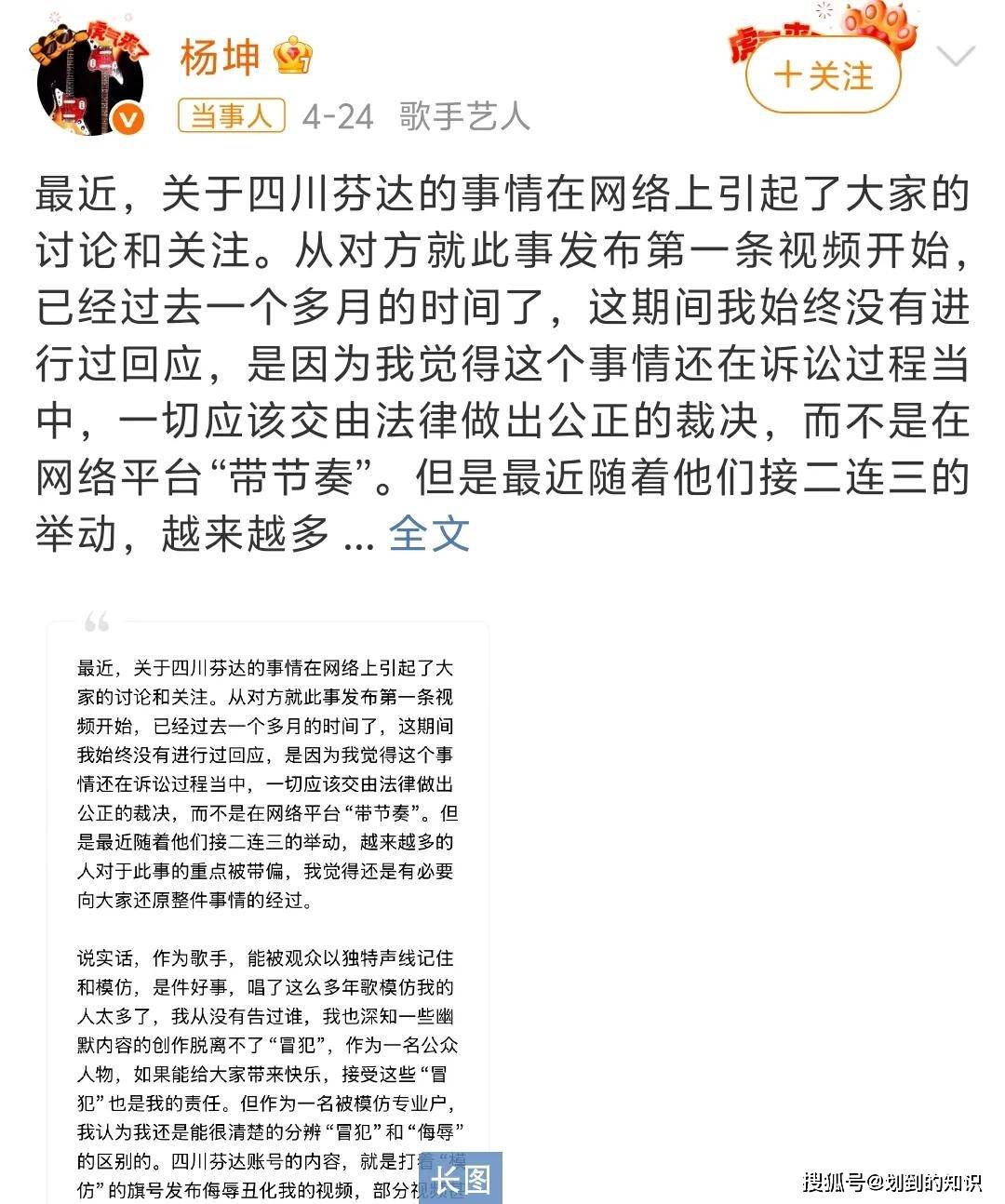Tap 全文 to read the full post

pyautogui.click(x=429, y=533)
